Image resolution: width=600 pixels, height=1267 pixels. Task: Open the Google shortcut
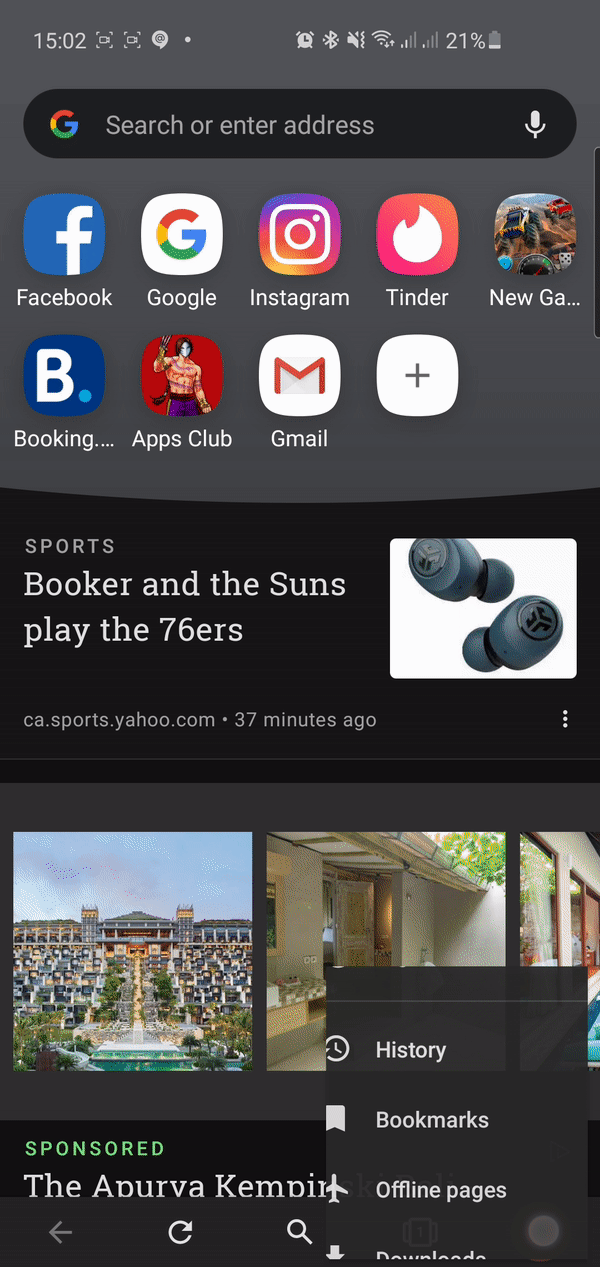(x=181, y=235)
